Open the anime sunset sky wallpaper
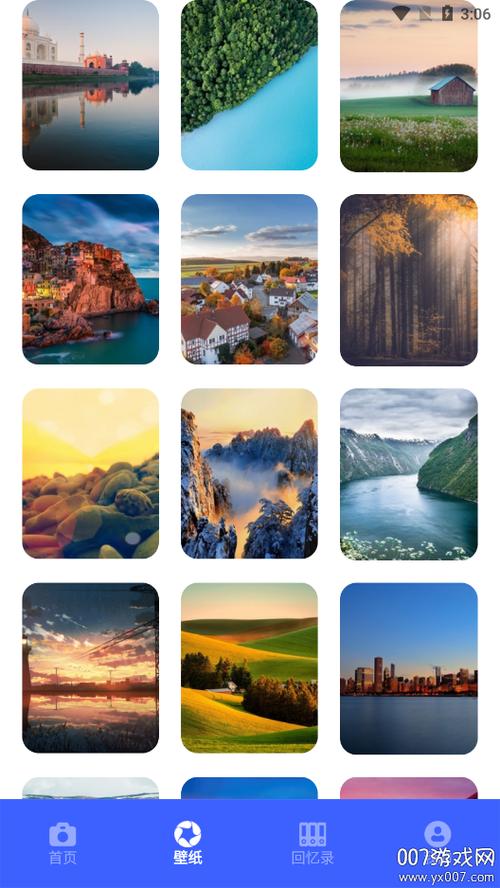Screen dimensions: 500x888 tap(91, 668)
